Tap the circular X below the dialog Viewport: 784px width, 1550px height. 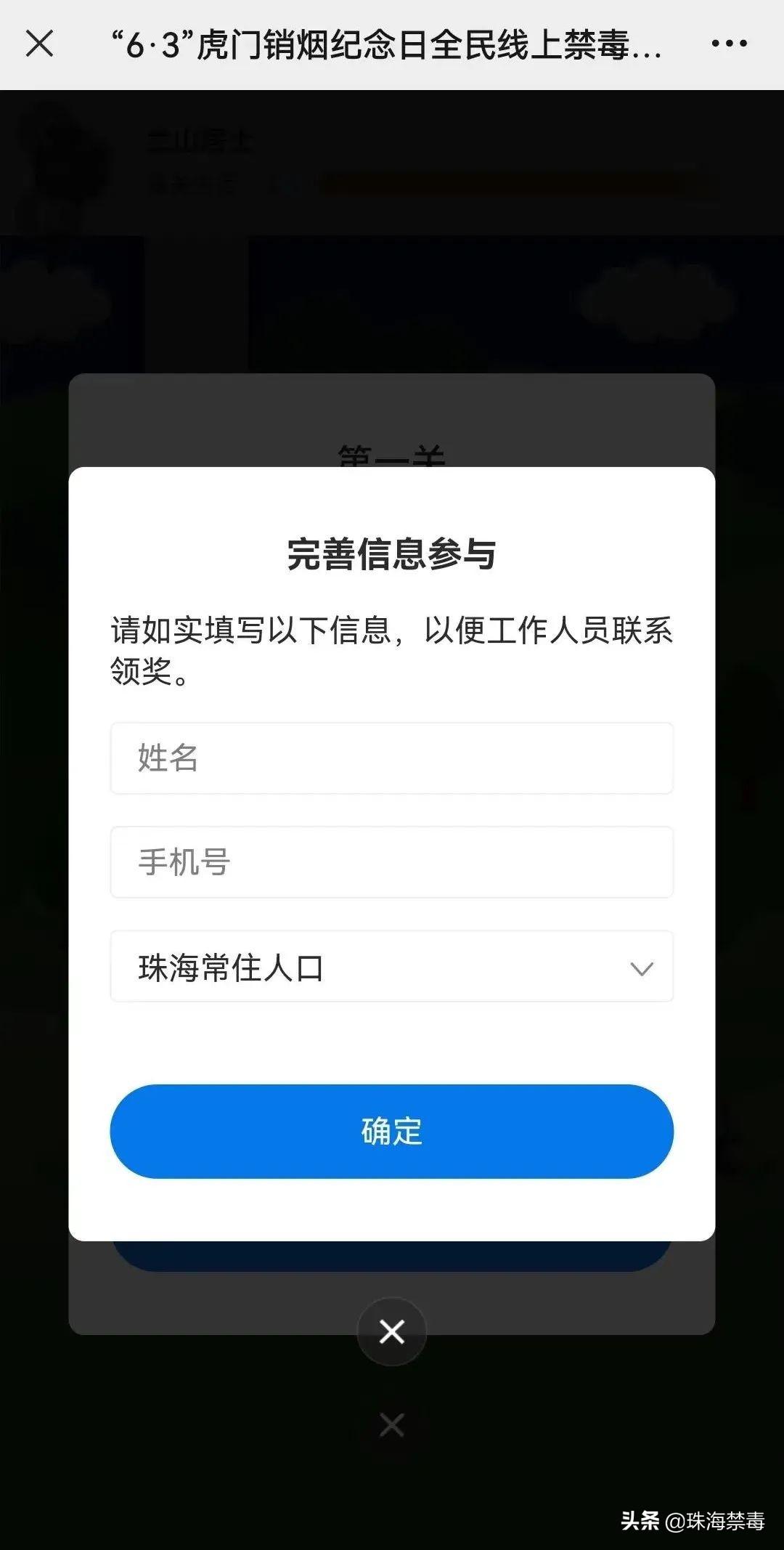tap(391, 1331)
